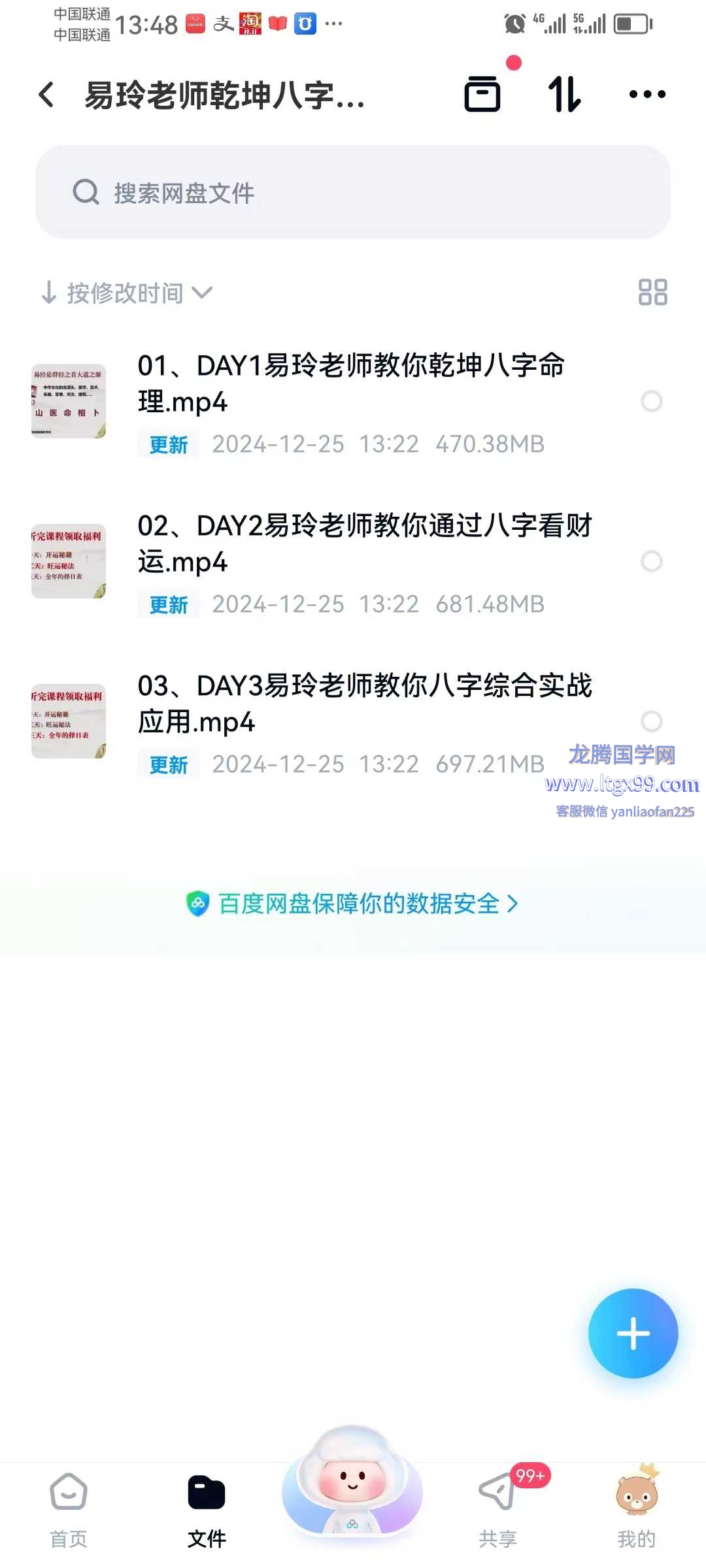Open 百度网盘保障你的数据安全 link

(353, 904)
